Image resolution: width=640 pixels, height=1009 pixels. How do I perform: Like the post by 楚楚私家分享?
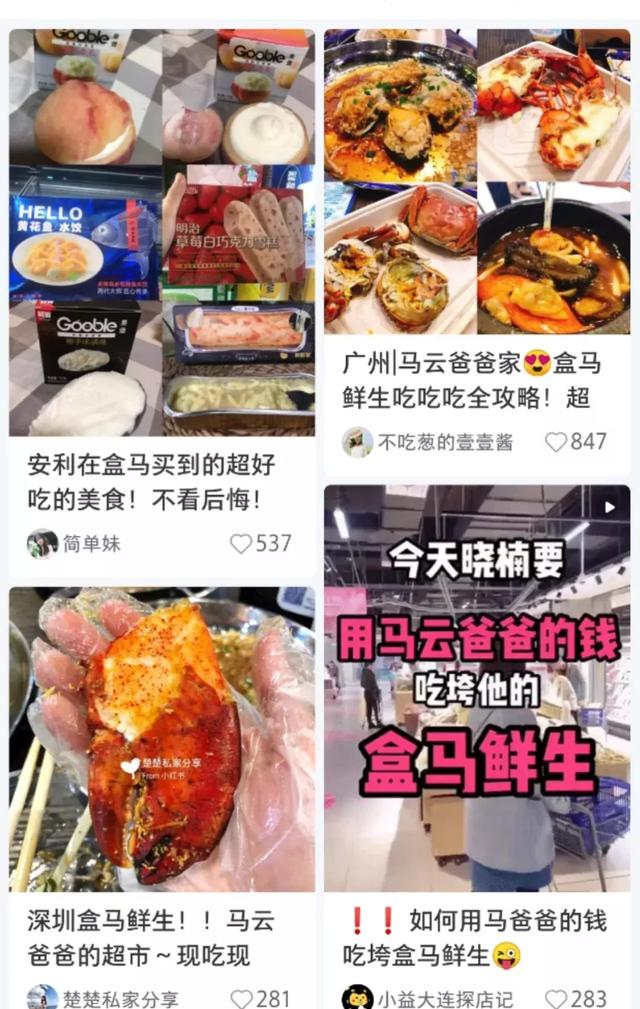pyautogui.click(x=241, y=999)
